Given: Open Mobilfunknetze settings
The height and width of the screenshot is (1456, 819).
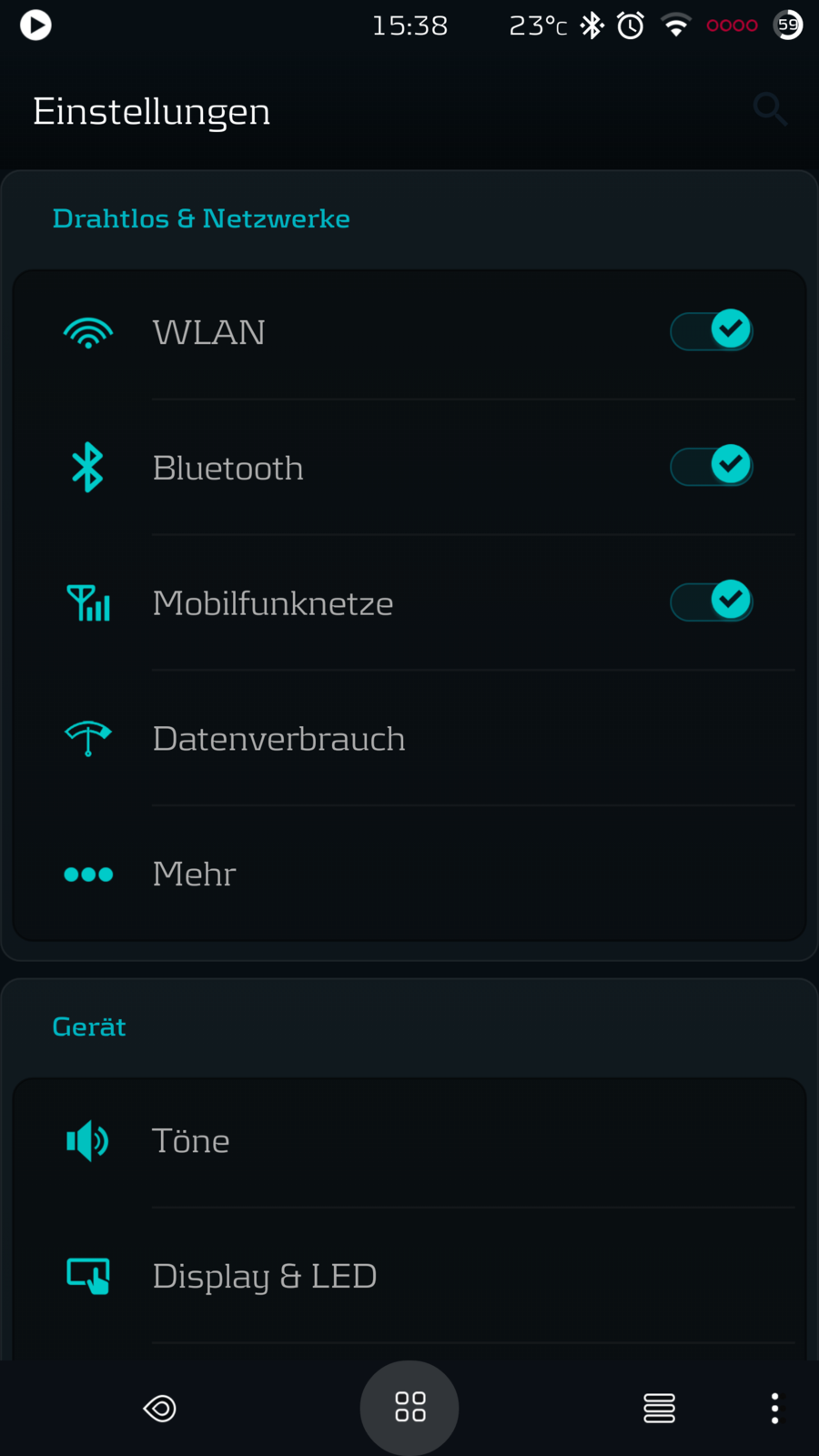Looking at the screenshot, I should click(273, 603).
